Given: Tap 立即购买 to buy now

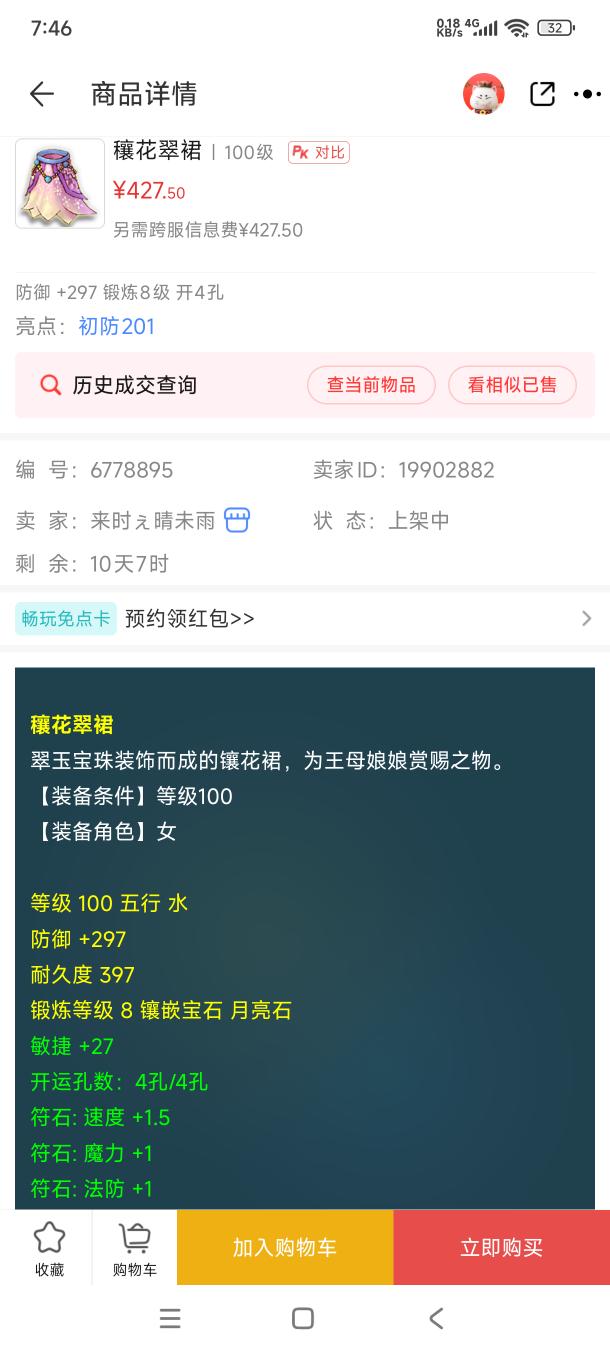Looking at the screenshot, I should pos(501,1247).
